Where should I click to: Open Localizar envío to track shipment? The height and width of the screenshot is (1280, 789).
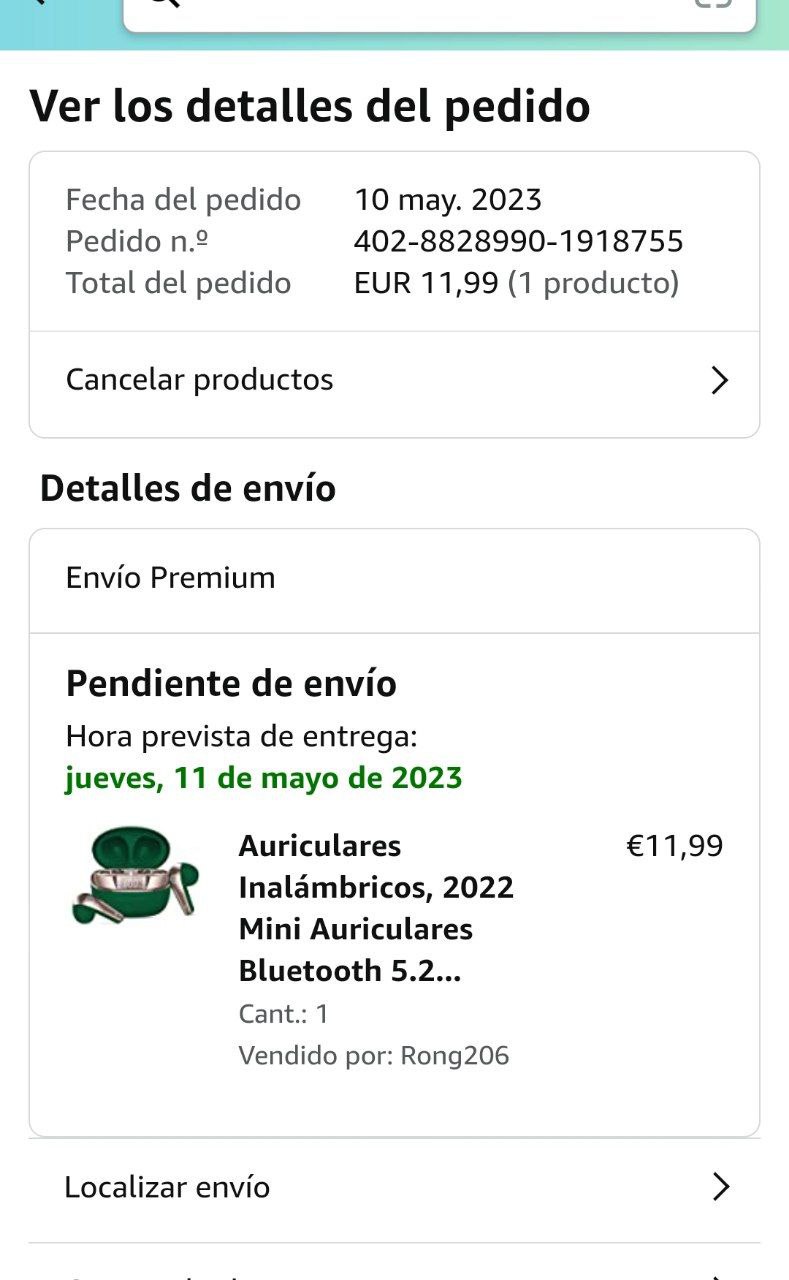[x=394, y=1188]
